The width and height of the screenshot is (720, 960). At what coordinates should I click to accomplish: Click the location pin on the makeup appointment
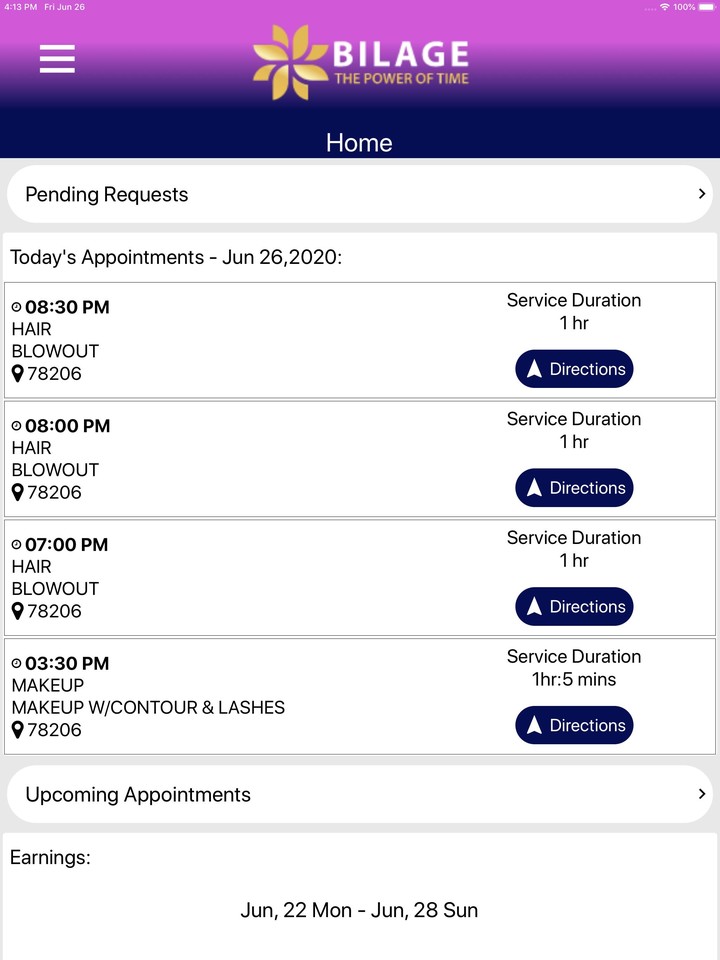16,730
